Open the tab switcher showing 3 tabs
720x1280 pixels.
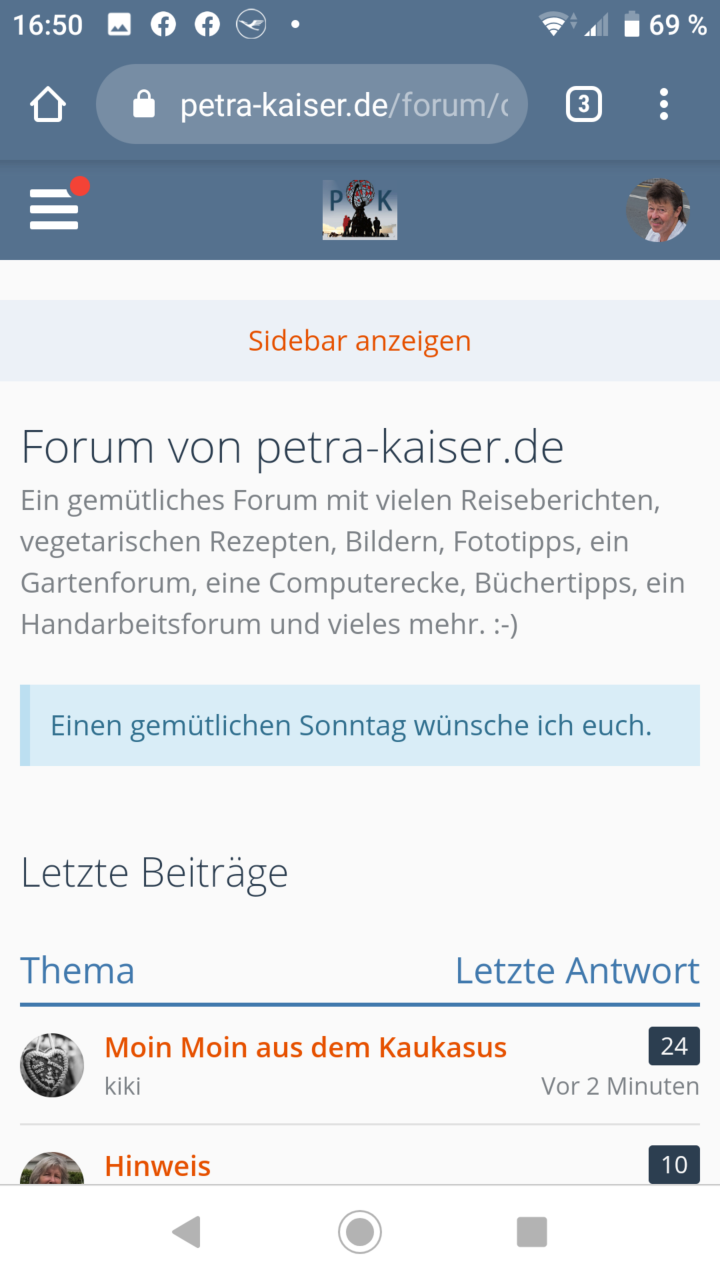[584, 104]
